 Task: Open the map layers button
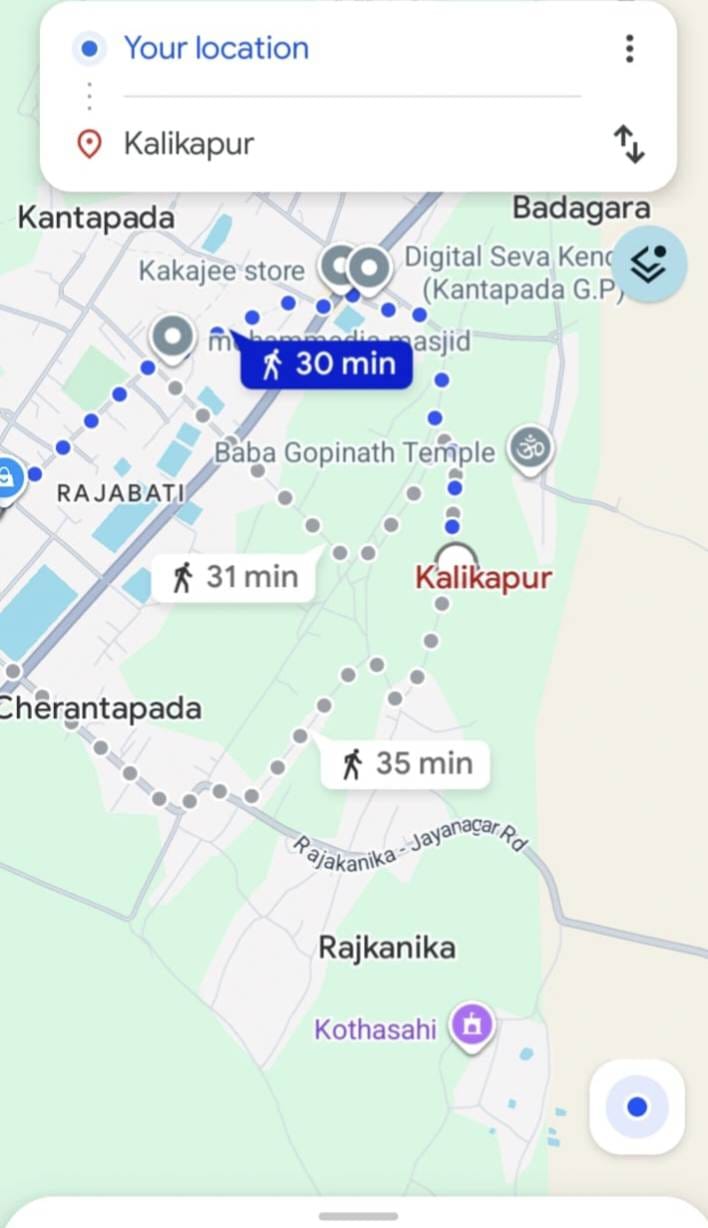649,264
